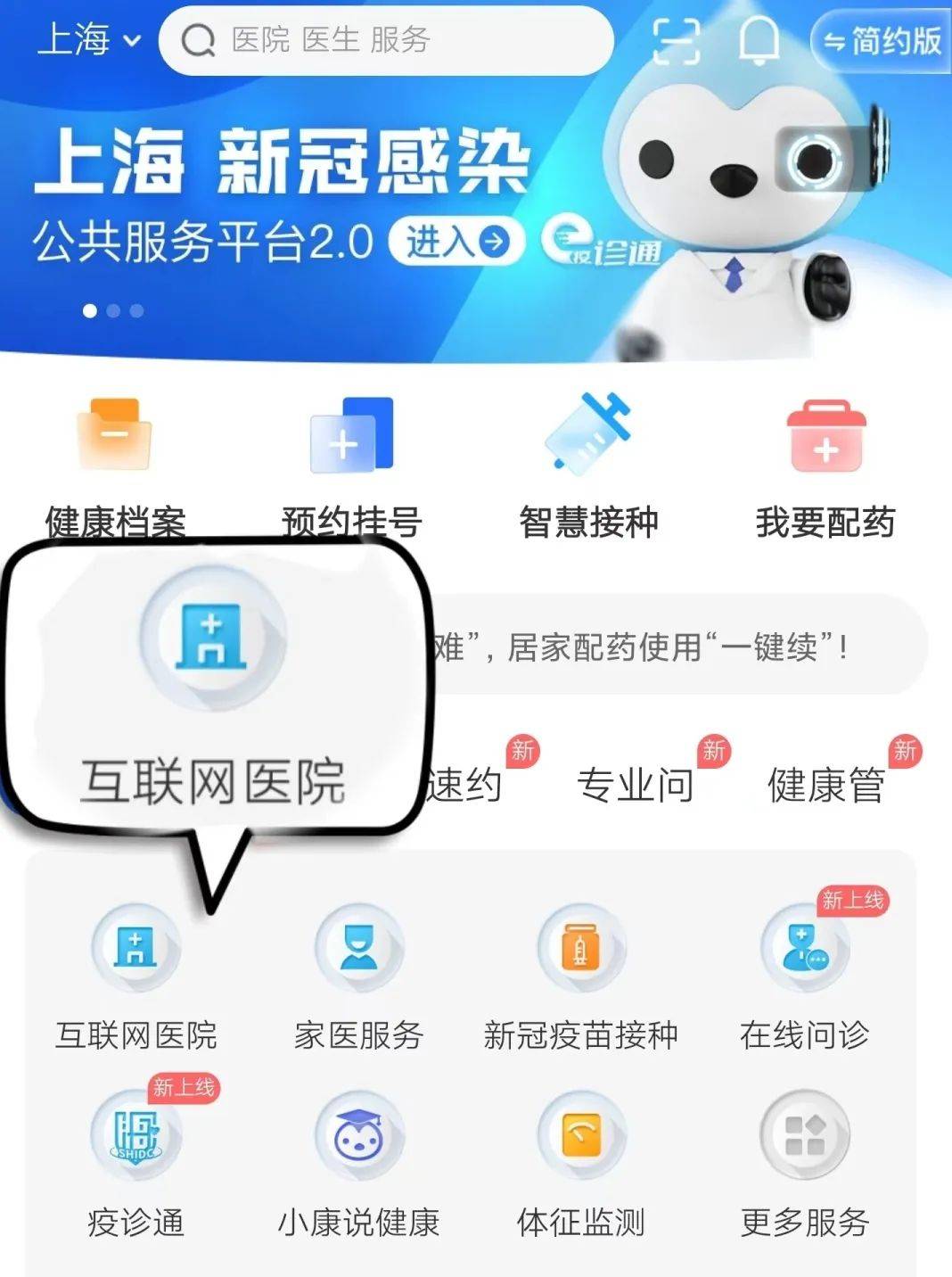The height and width of the screenshot is (1277, 952).
Task: Switch to the 专业问 tab
Action: 635,784
